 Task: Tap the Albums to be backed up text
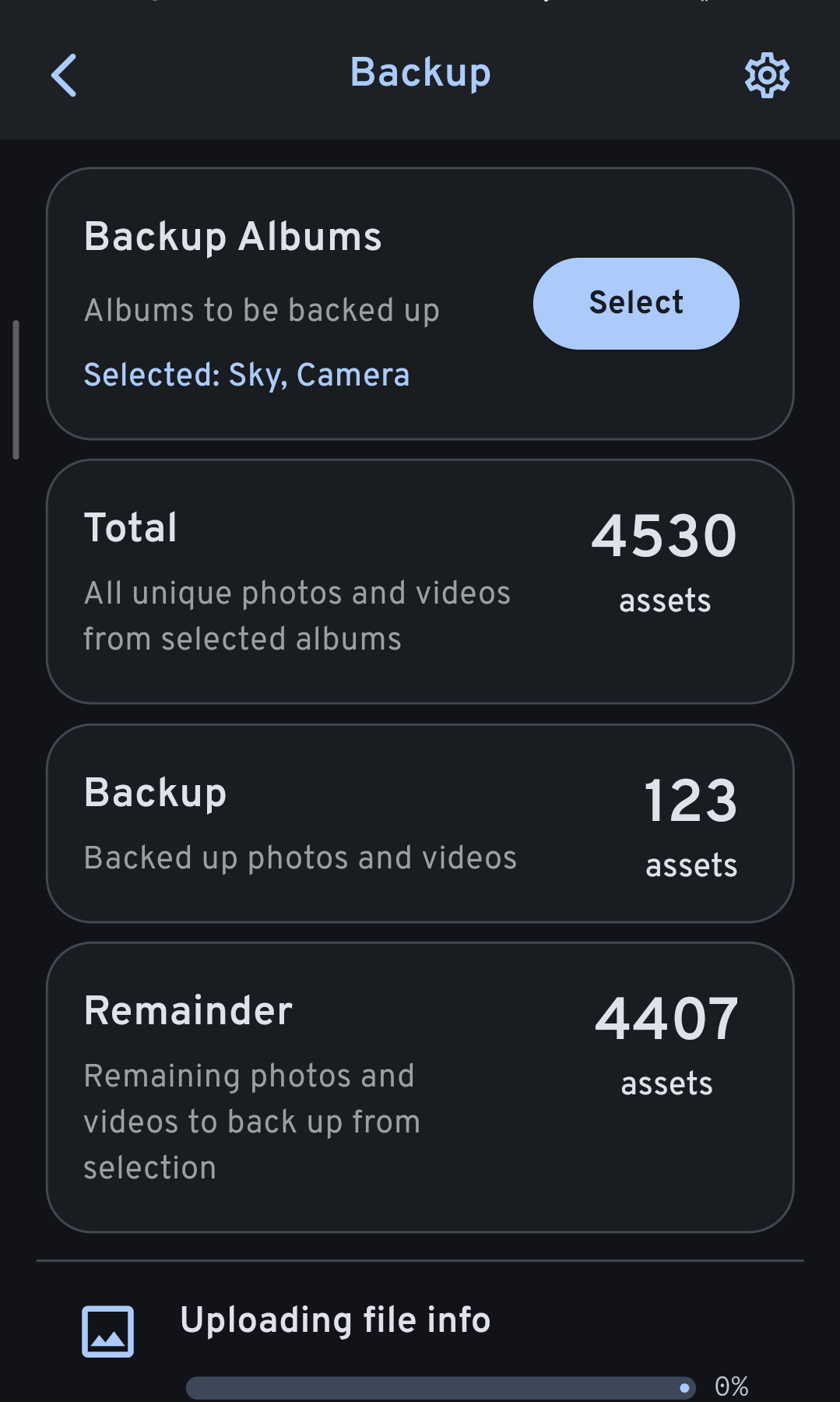(262, 310)
